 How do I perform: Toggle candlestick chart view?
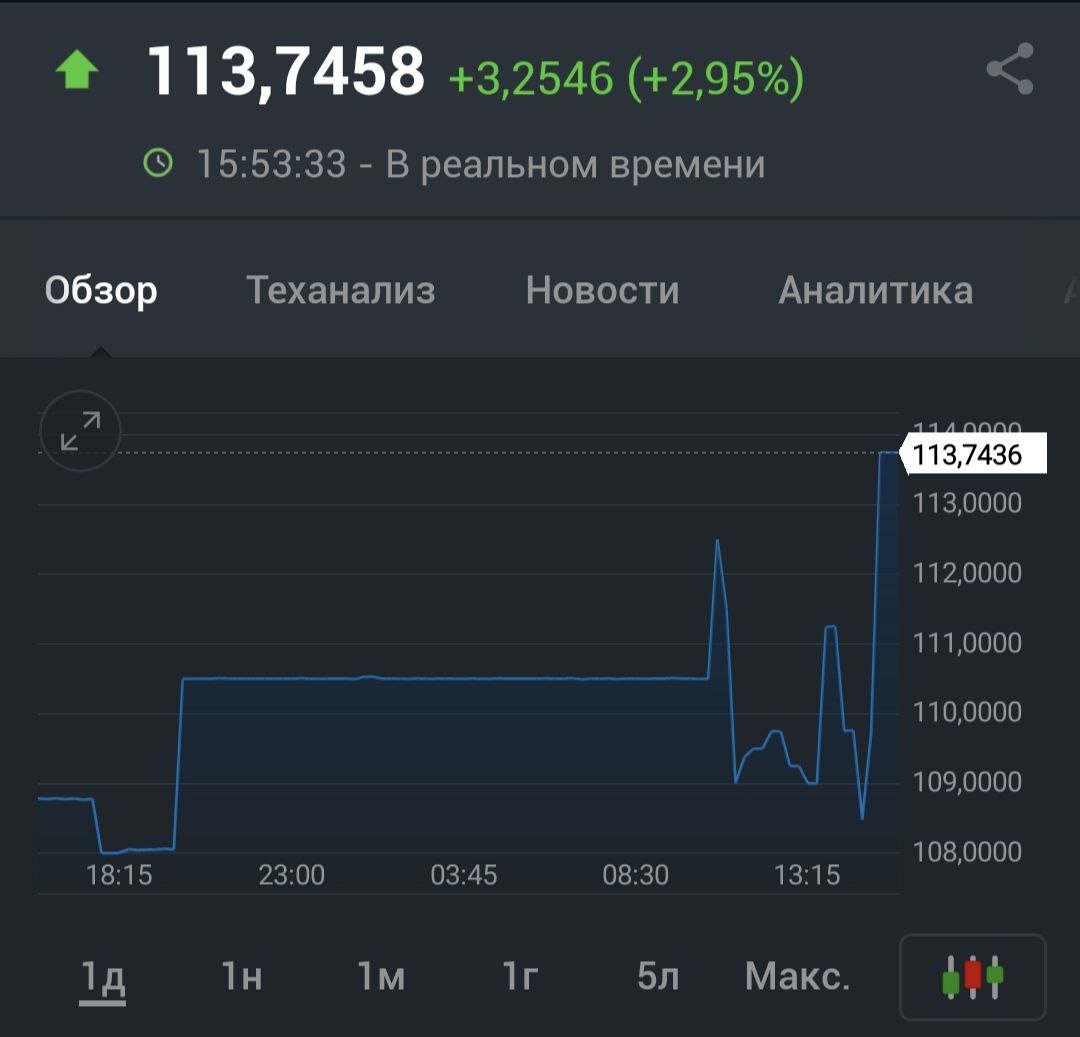973,977
